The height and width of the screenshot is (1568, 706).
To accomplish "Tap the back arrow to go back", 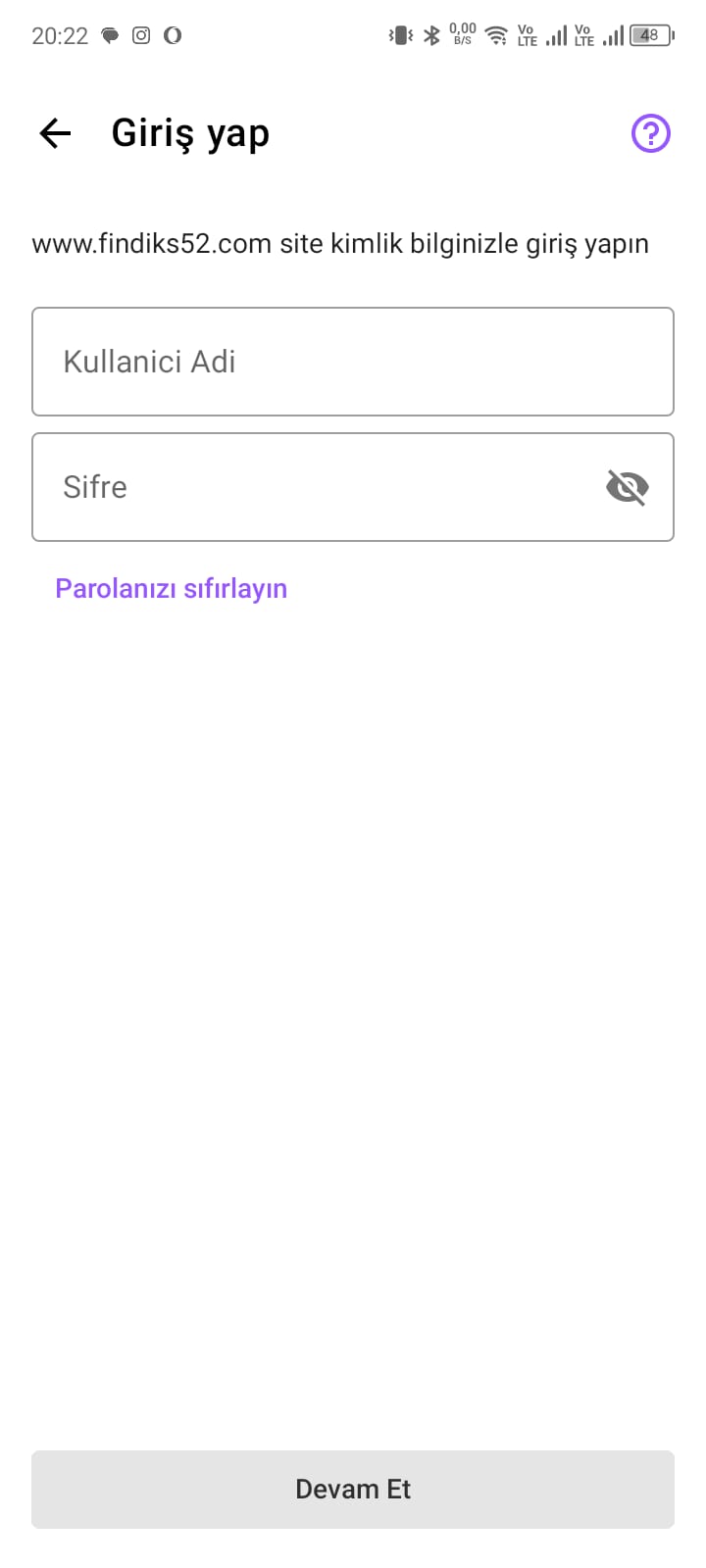I will [x=54, y=133].
